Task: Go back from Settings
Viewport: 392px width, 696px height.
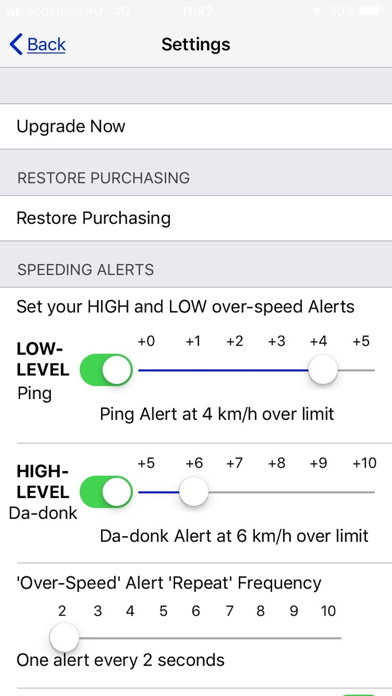Action: 38,44
